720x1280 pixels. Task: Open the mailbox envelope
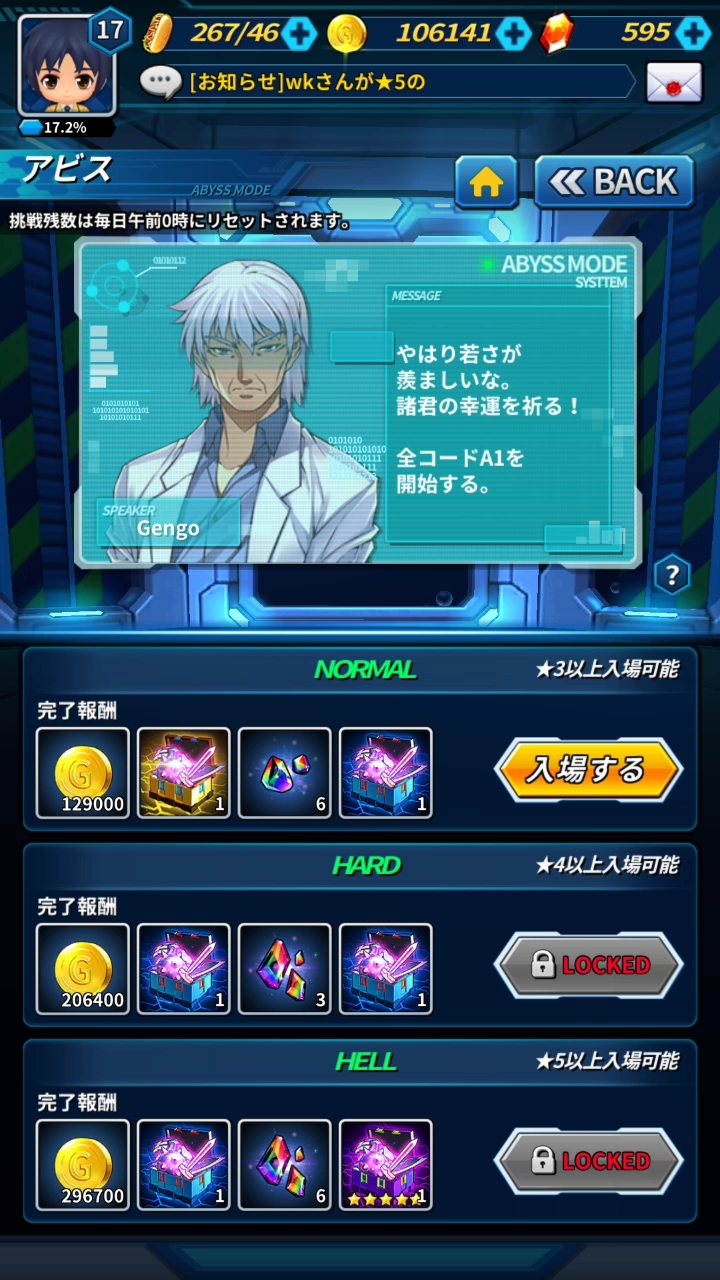(x=673, y=83)
